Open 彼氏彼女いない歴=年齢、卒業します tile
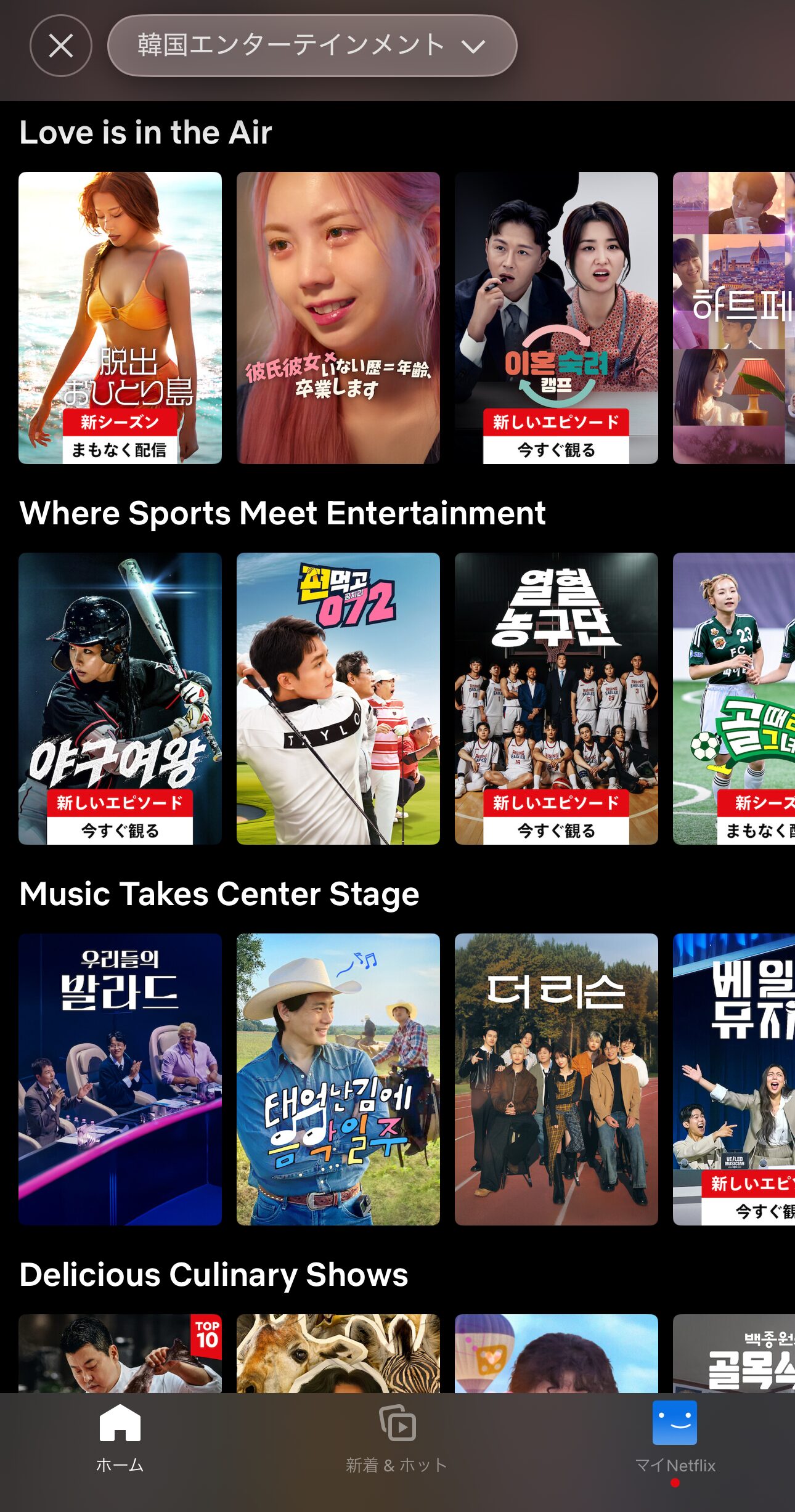Screen dimensions: 795x1512 (x=338, y=317)
